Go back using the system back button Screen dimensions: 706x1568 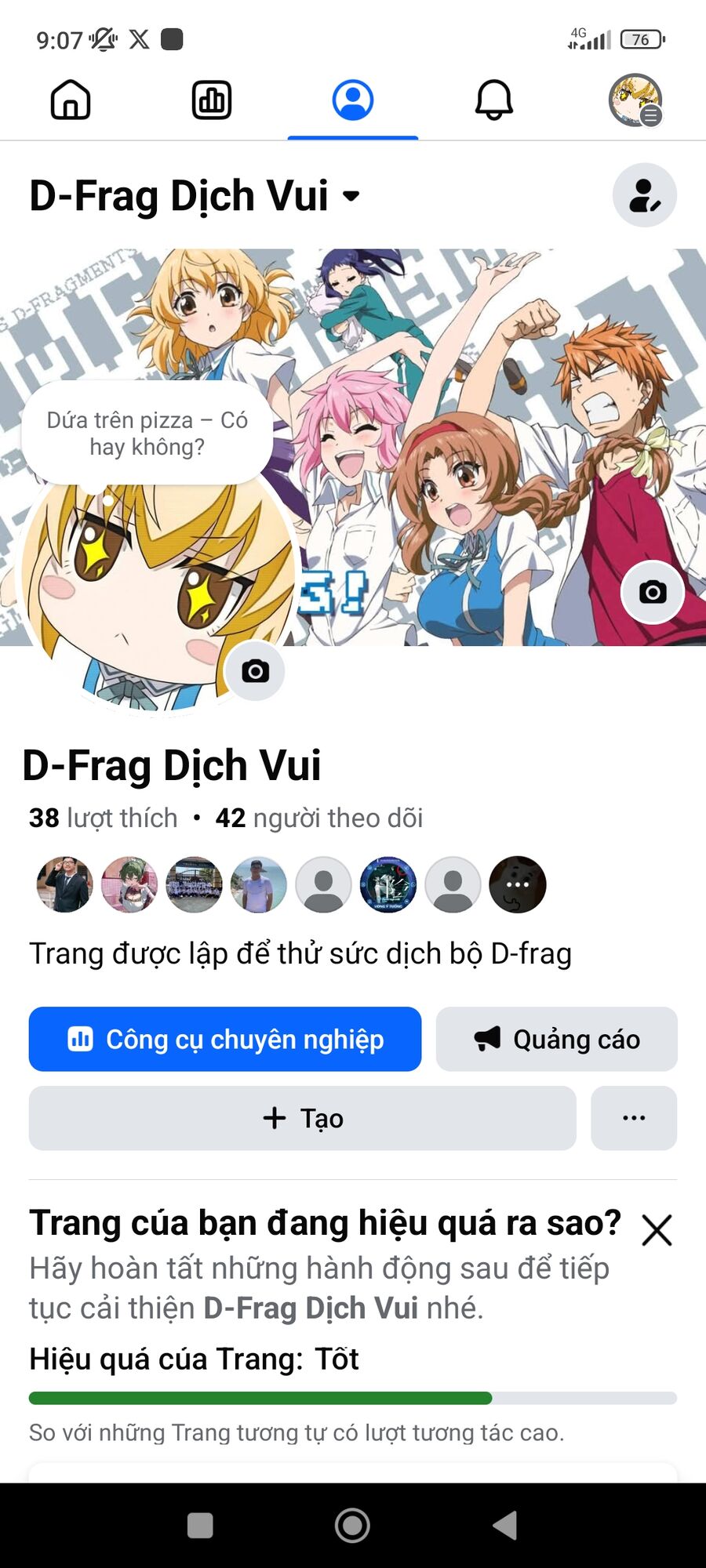click(505, 1526)
